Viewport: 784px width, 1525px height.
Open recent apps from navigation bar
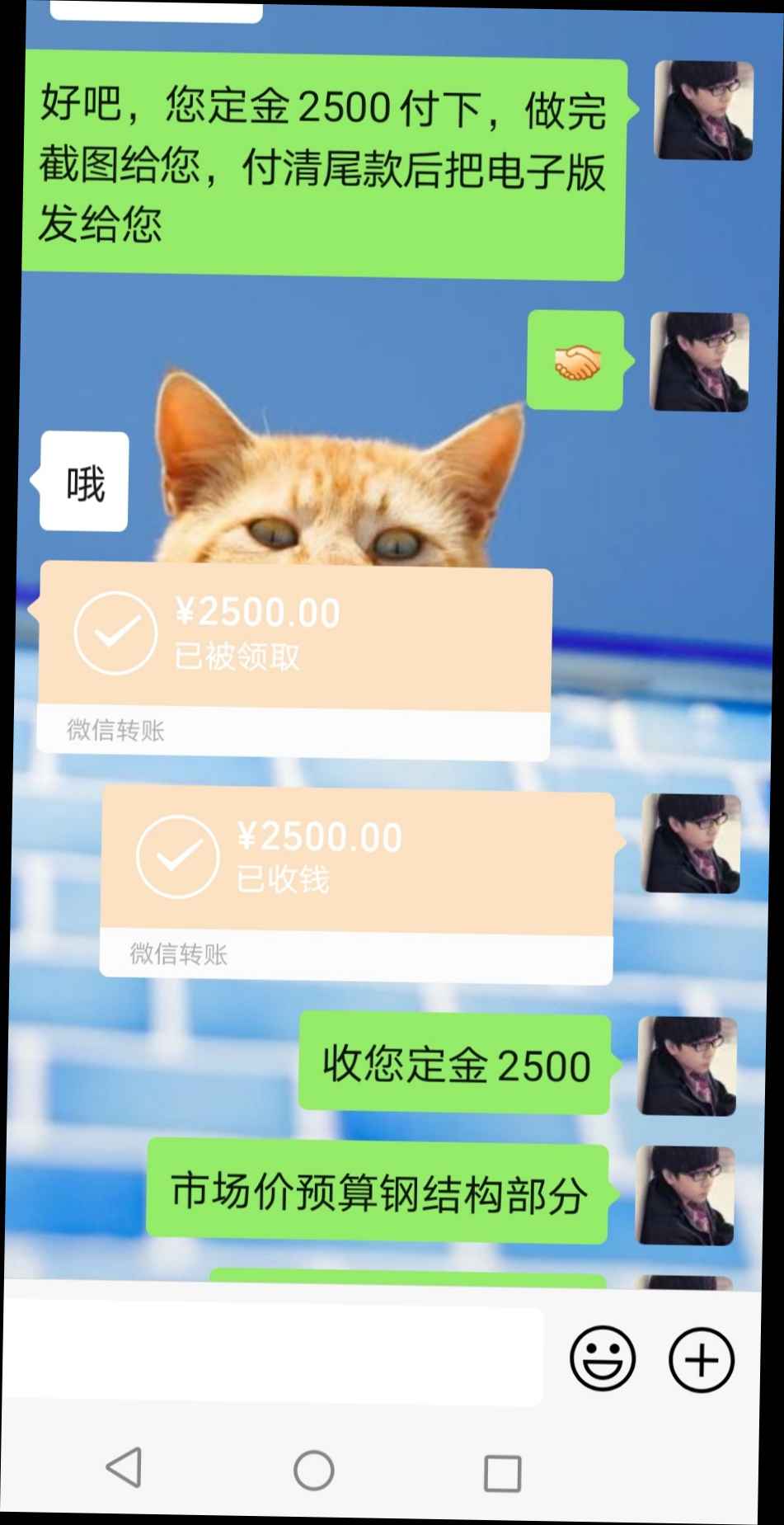(502, 1472)
